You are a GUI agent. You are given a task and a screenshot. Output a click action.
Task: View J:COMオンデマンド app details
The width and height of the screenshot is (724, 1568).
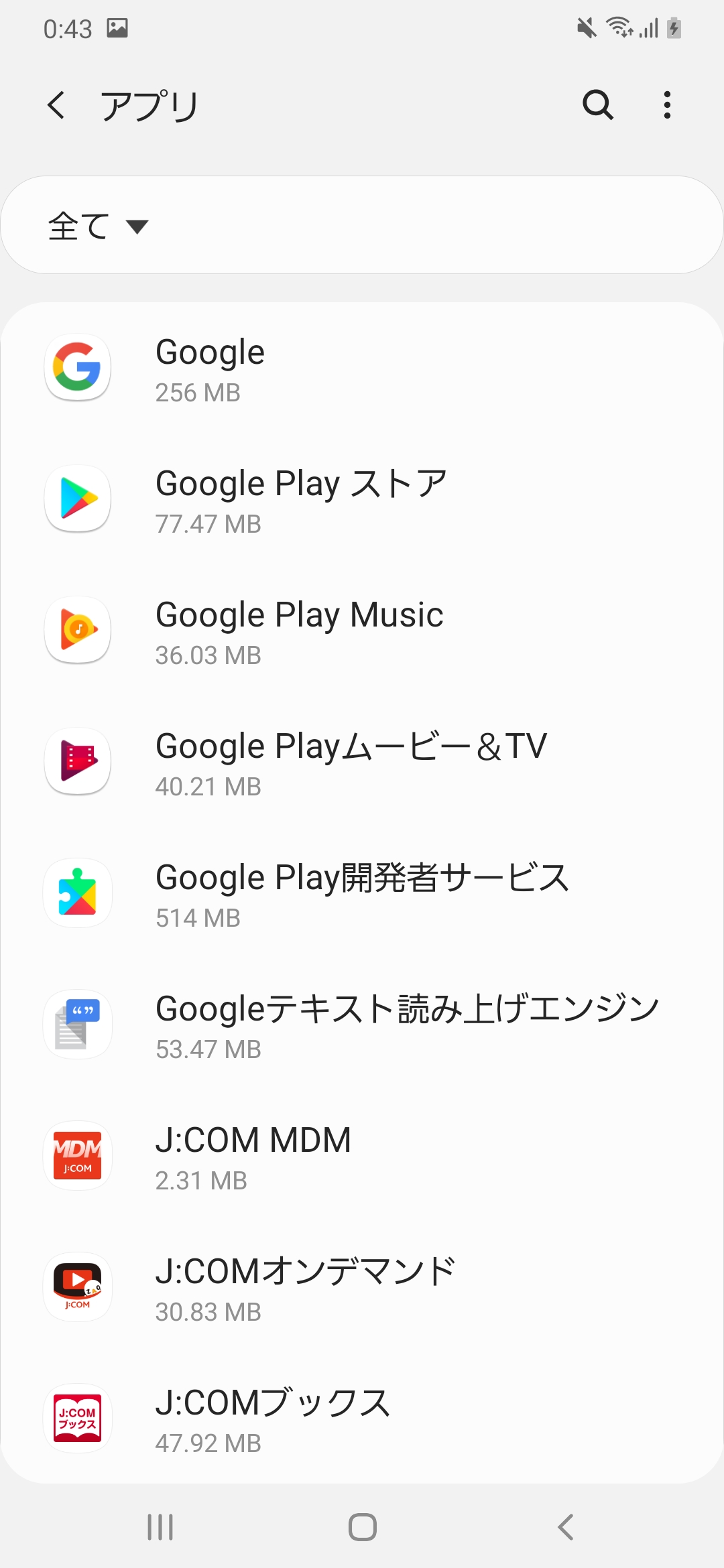tap(362, 1288)
